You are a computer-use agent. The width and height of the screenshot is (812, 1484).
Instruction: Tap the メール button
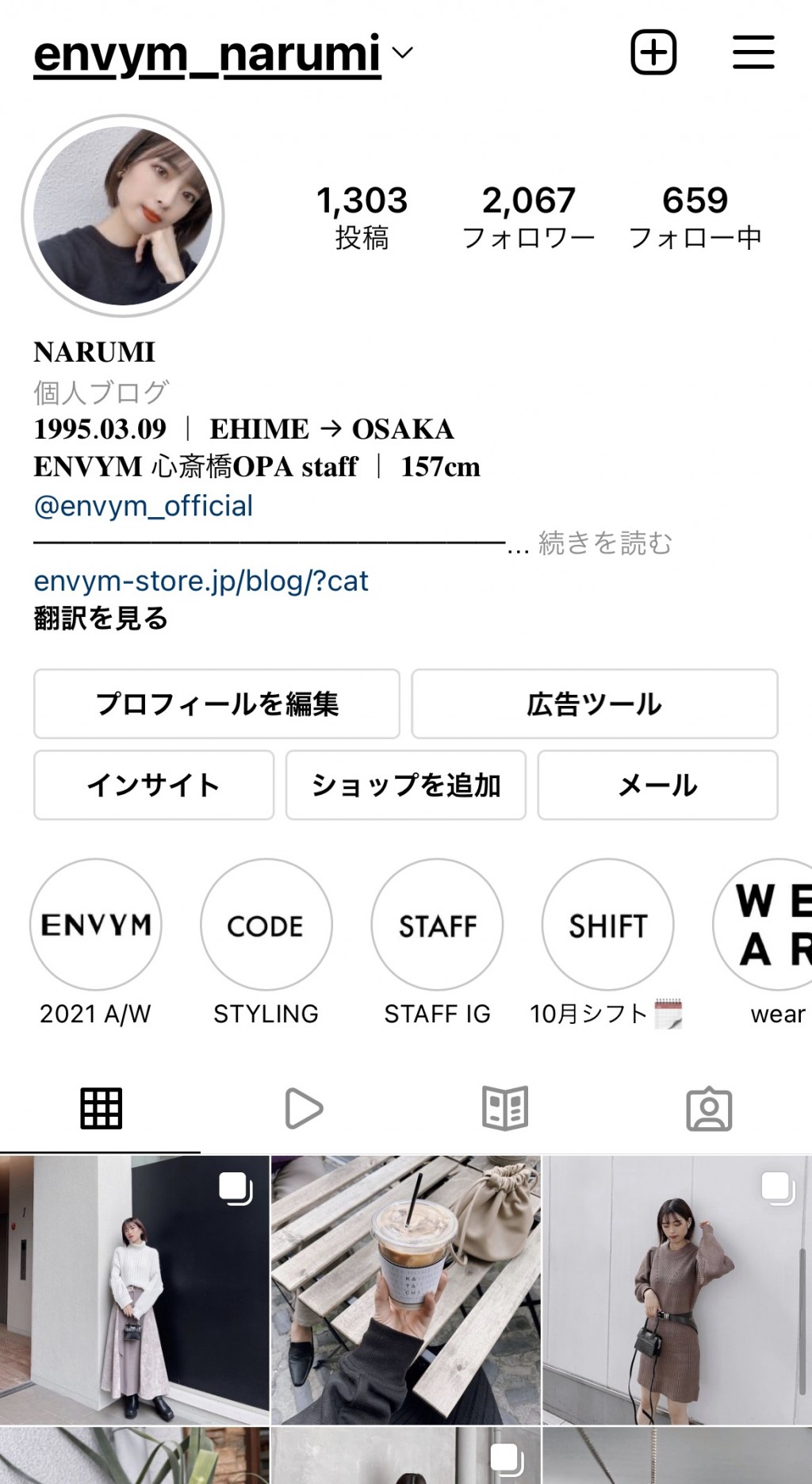[x=657, y=785]
